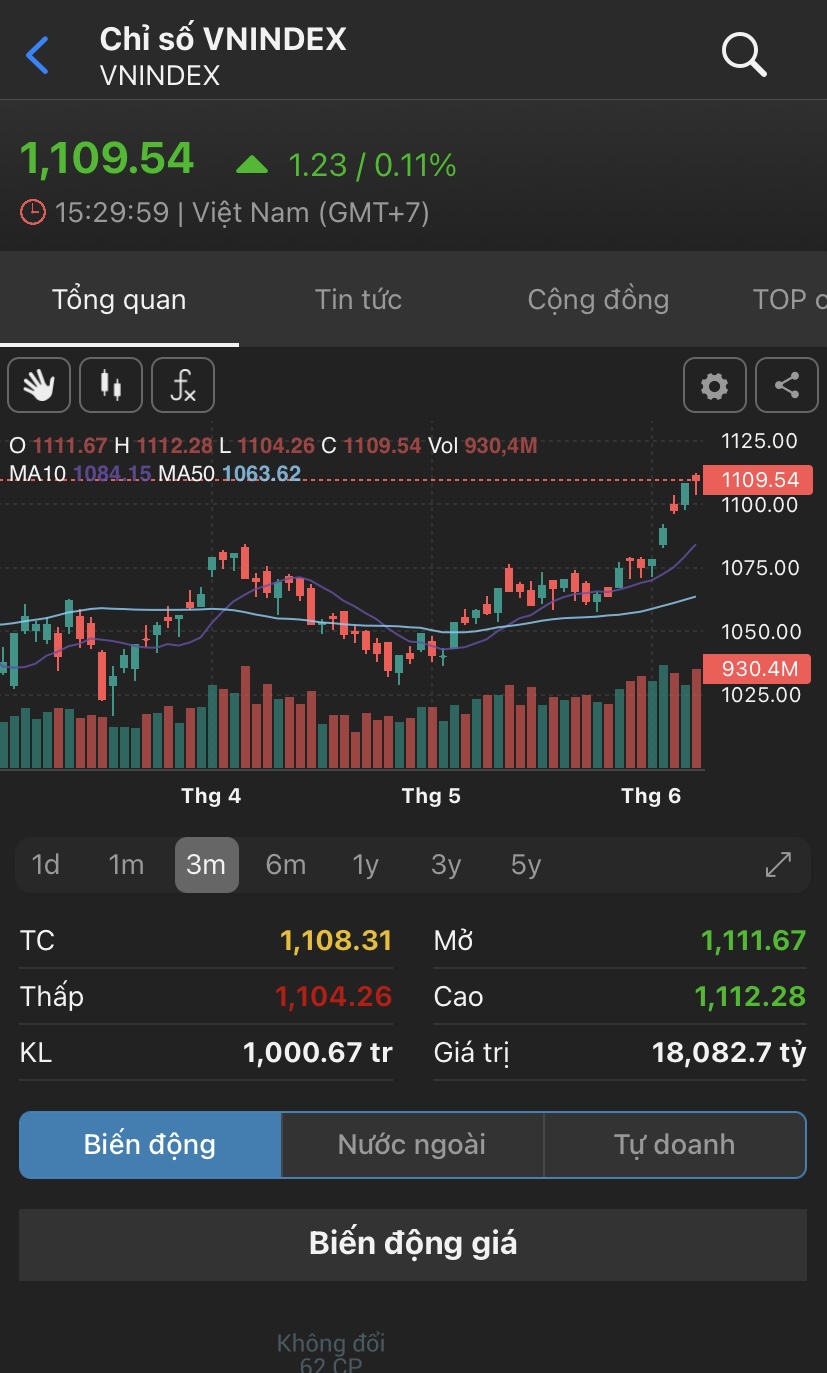The image size is (827, 1373).
Task: Choose the 6m time range
Action: (x=286, y=864)
